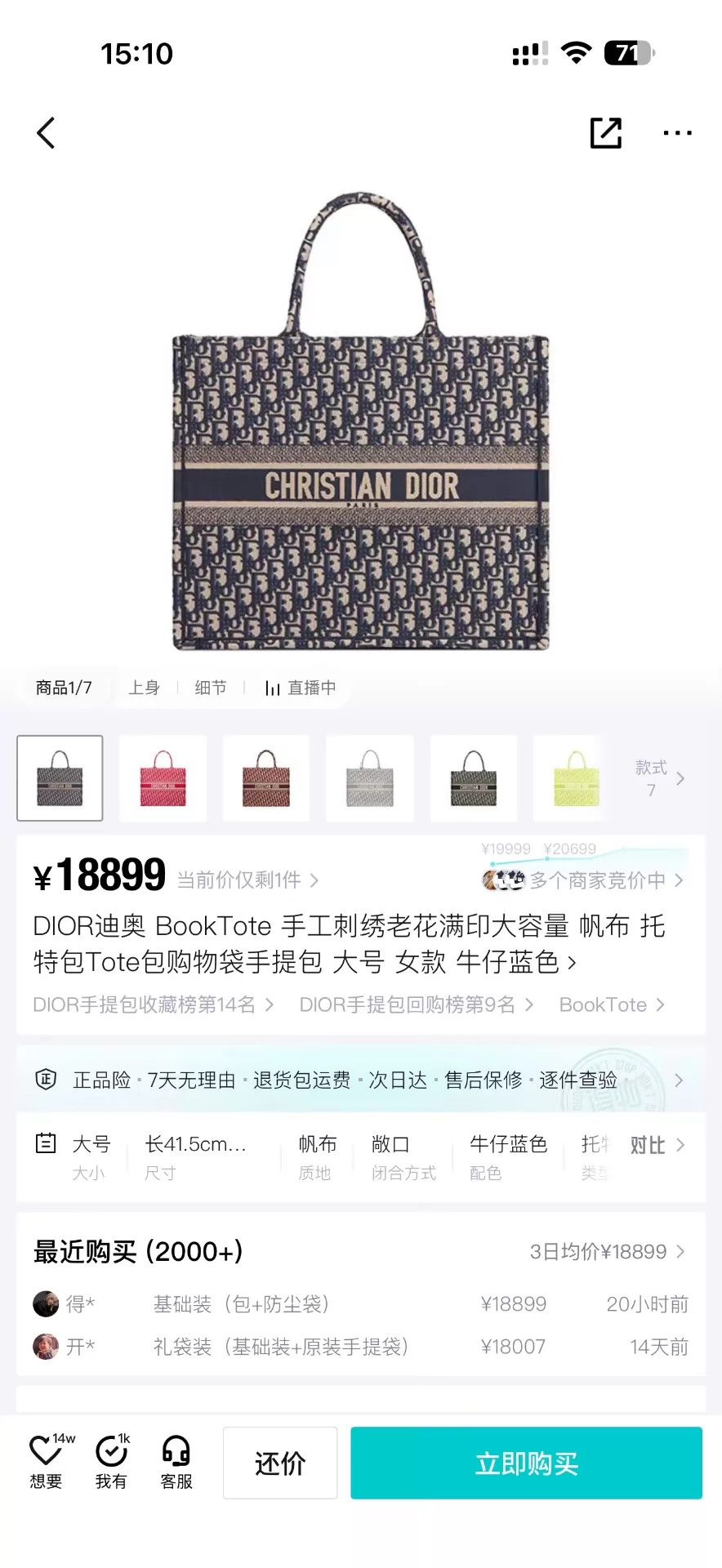Share this Dior bag listing

tap(606, 132)
